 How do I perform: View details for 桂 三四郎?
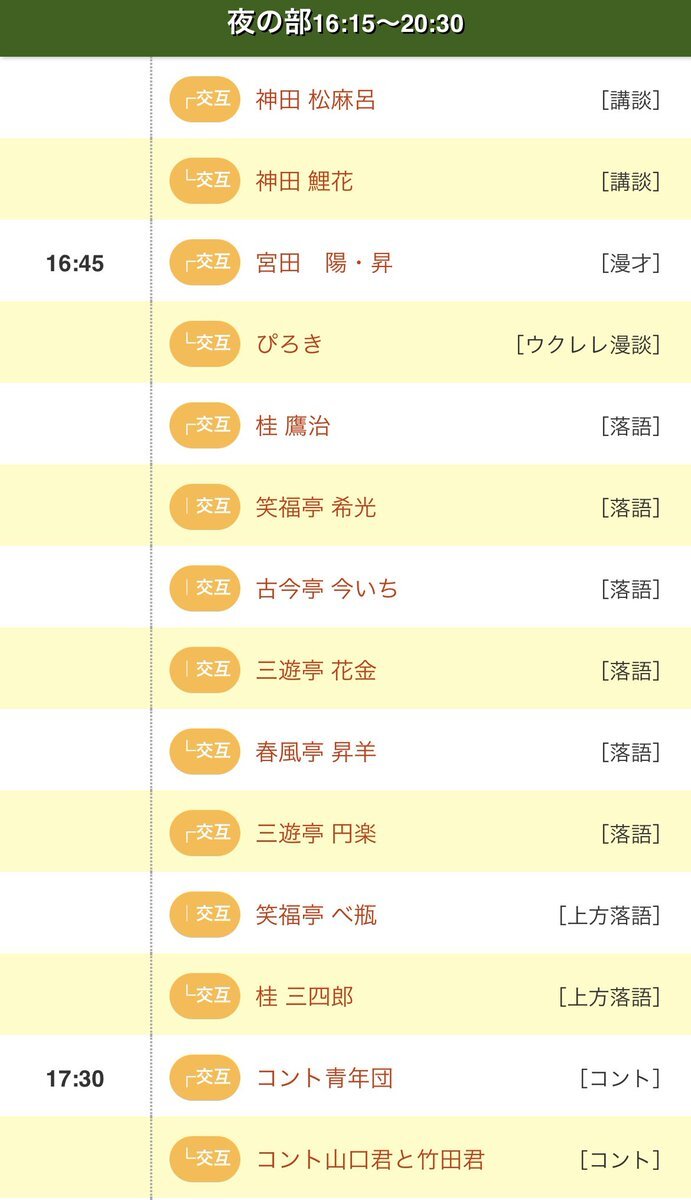point(304,997)
